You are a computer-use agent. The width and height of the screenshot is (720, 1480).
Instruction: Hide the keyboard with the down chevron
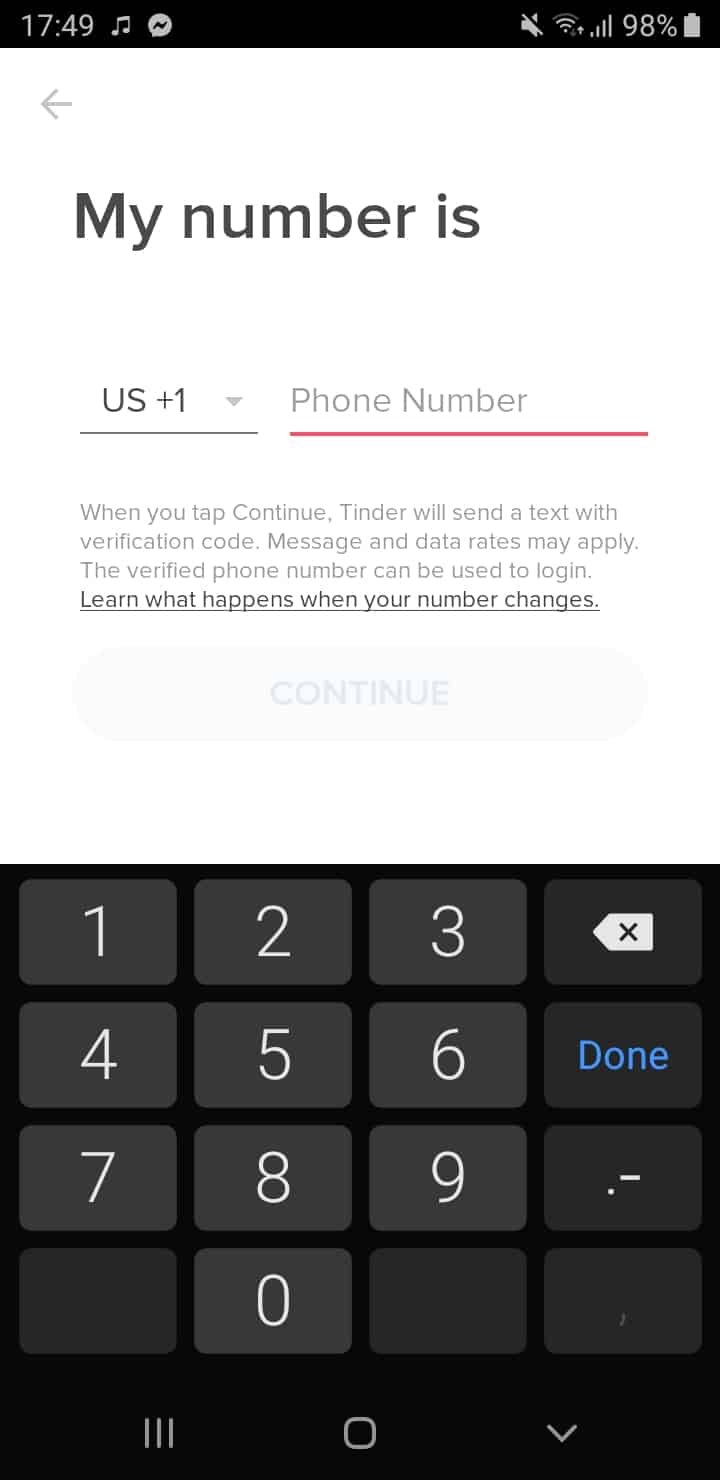(x=562, y=1433)
